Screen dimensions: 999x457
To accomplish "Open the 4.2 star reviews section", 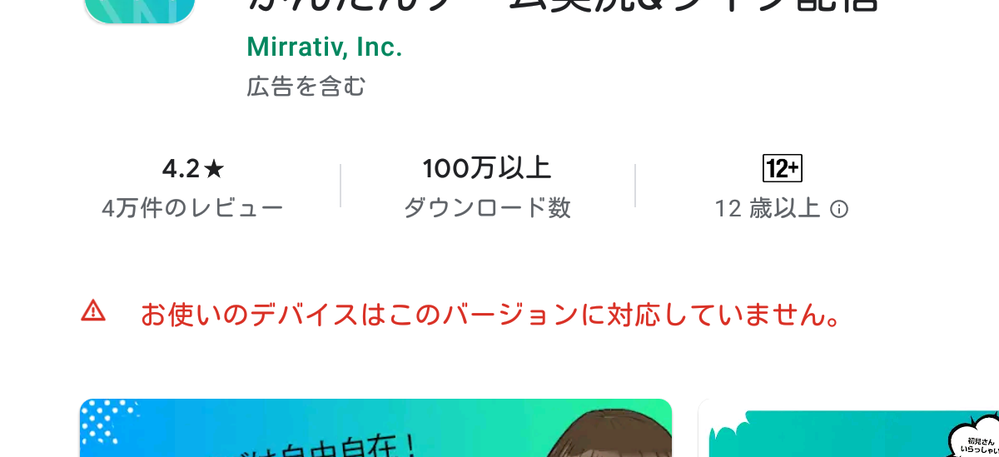I will 193,187.
